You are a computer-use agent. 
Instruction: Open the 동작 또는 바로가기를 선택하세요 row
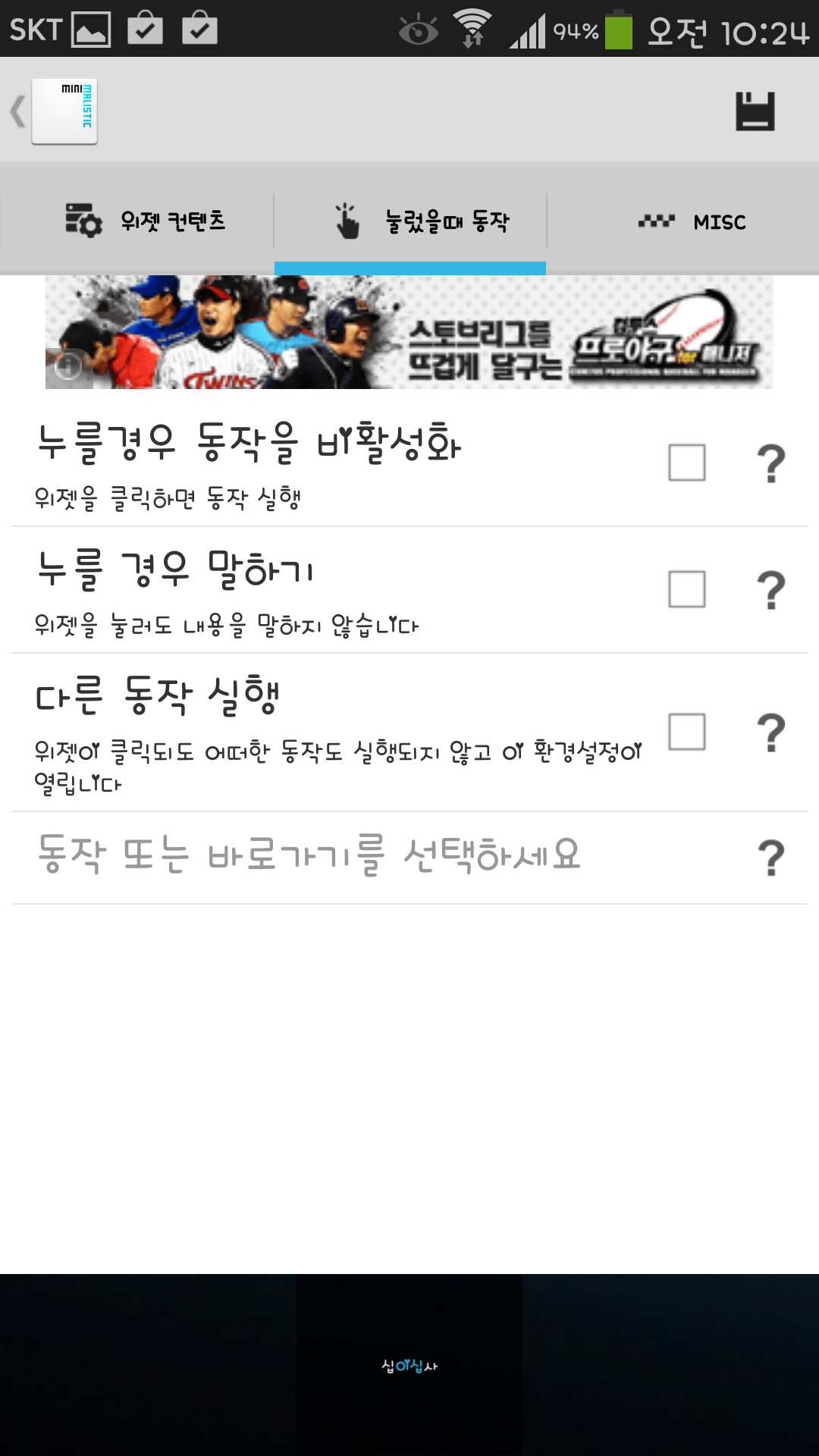(x=309, y=856)
